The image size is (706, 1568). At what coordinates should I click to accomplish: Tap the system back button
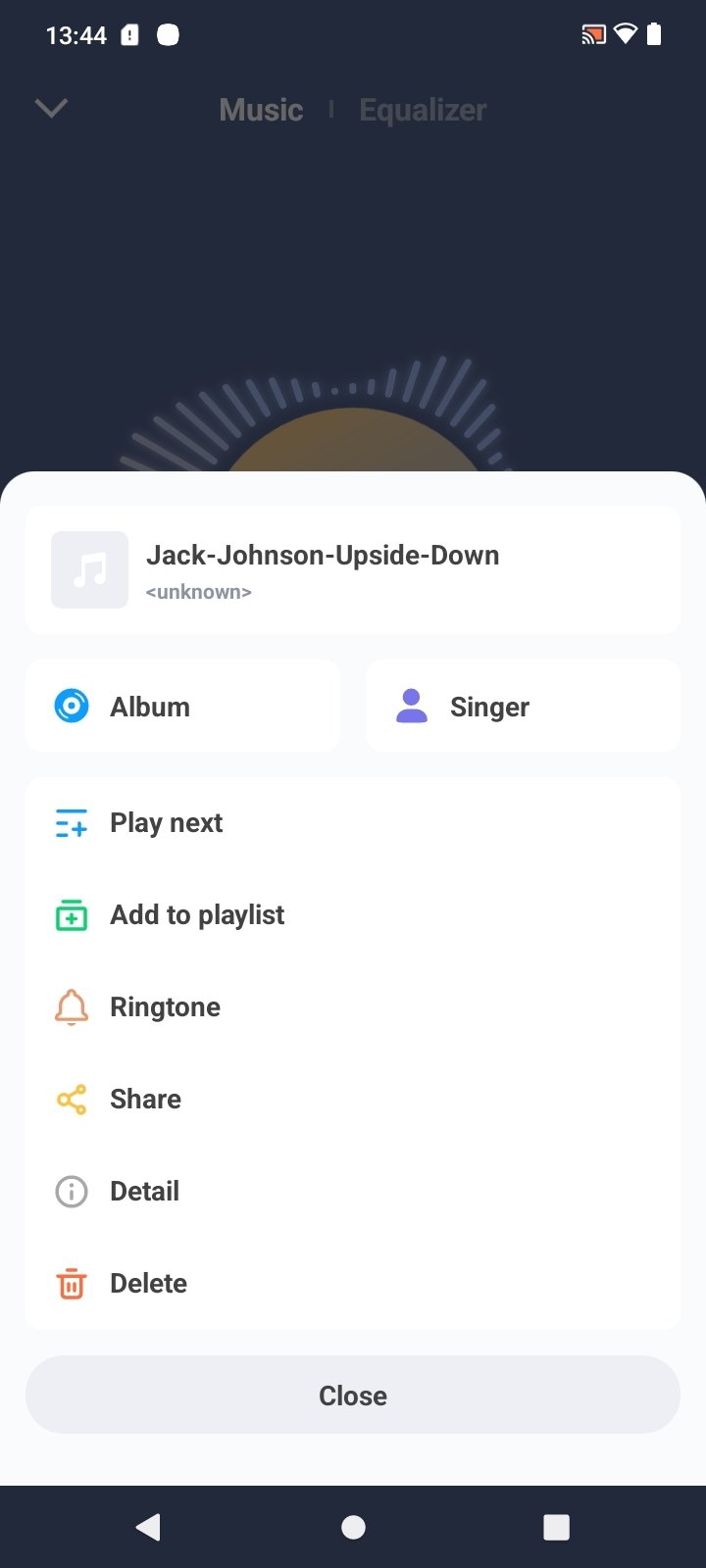click(x=148, y=1527)
